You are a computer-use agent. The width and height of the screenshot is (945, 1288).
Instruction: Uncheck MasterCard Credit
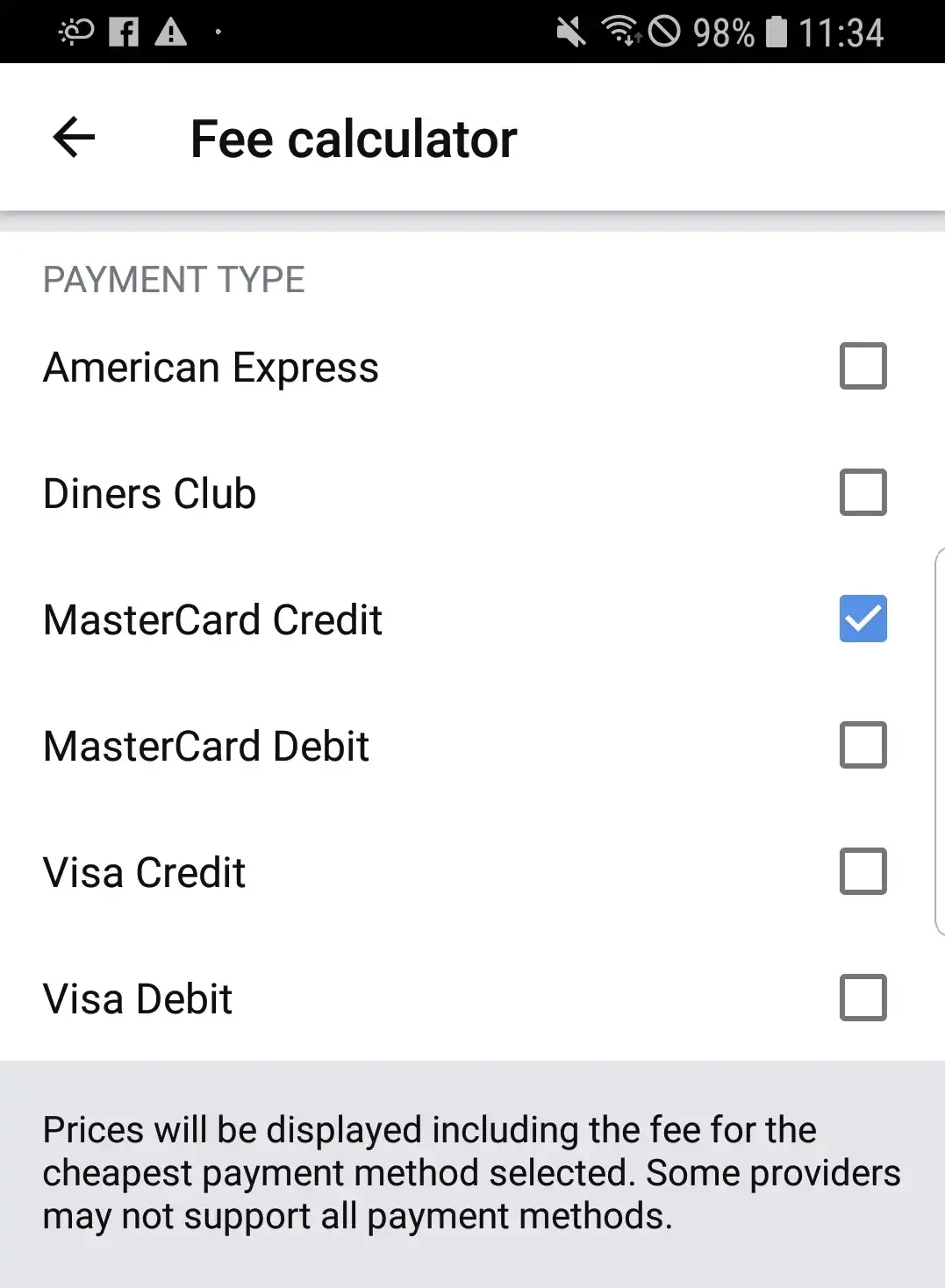point(863,619)
